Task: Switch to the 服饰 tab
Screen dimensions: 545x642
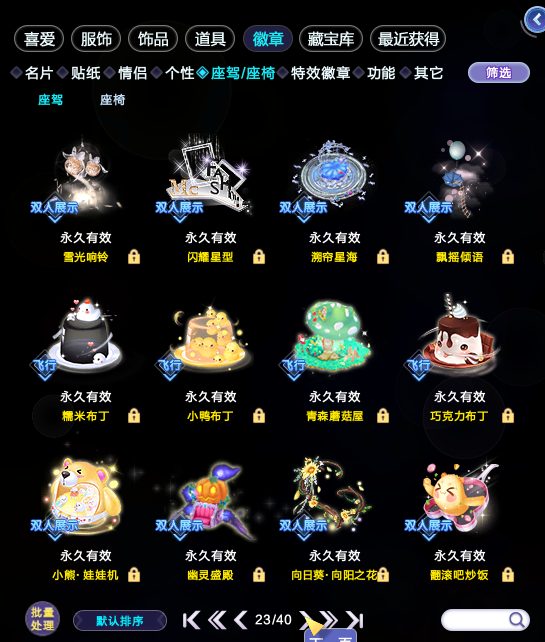Action: [x=96, y=39]
